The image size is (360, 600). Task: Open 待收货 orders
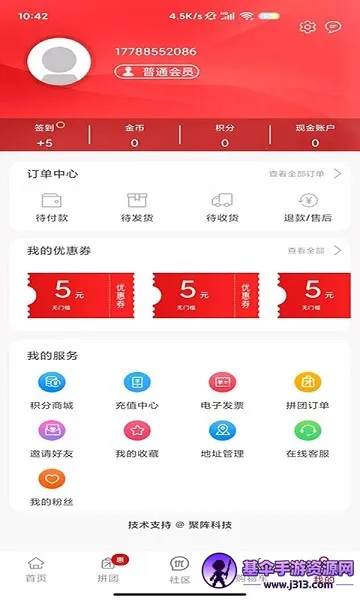click(222, 208)
